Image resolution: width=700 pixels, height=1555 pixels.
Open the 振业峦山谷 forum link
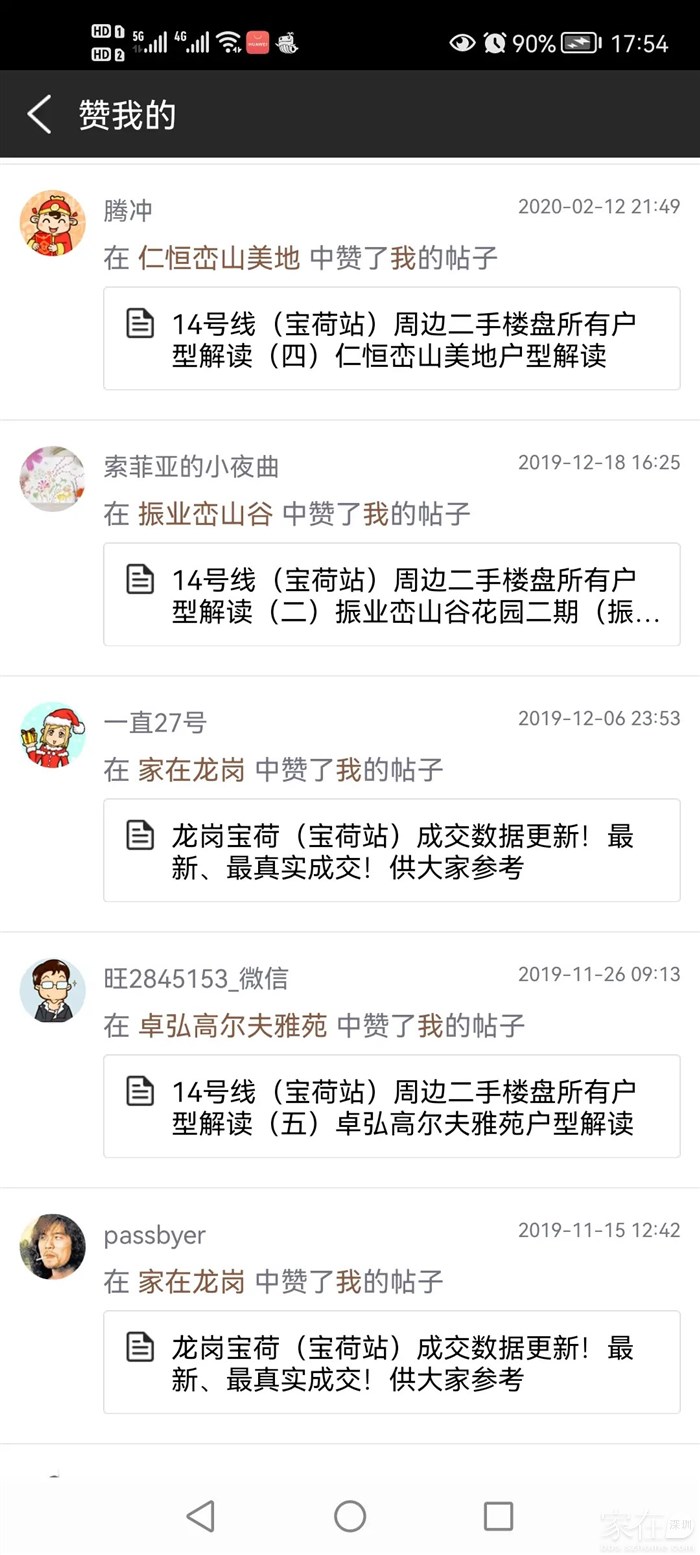205,514
